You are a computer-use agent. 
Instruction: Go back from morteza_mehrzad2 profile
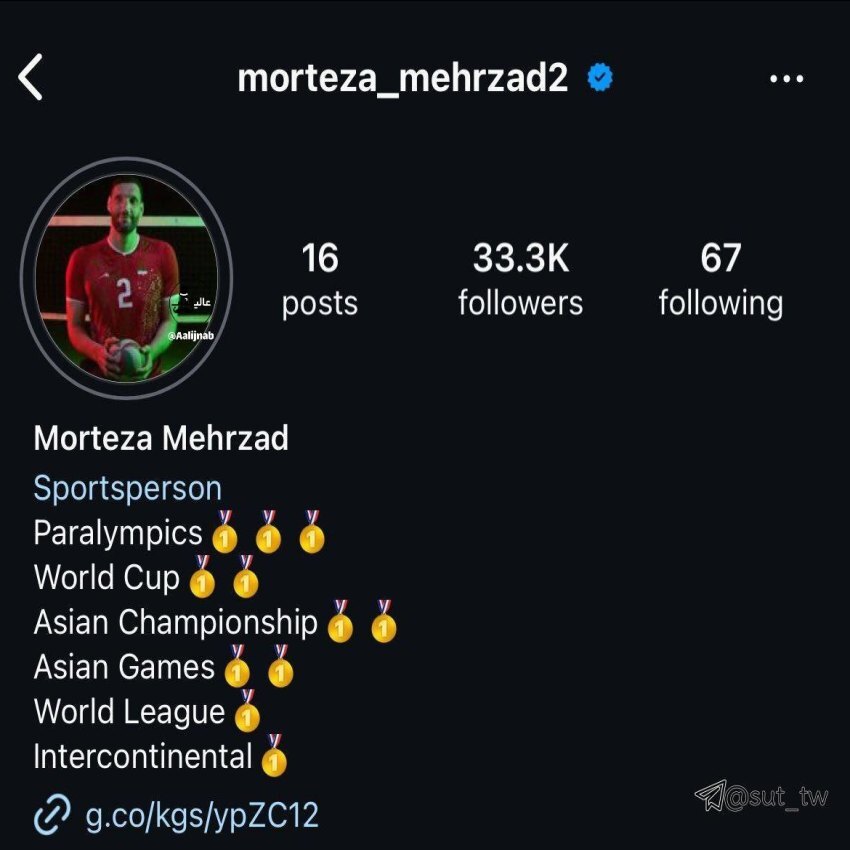[31, 78]
